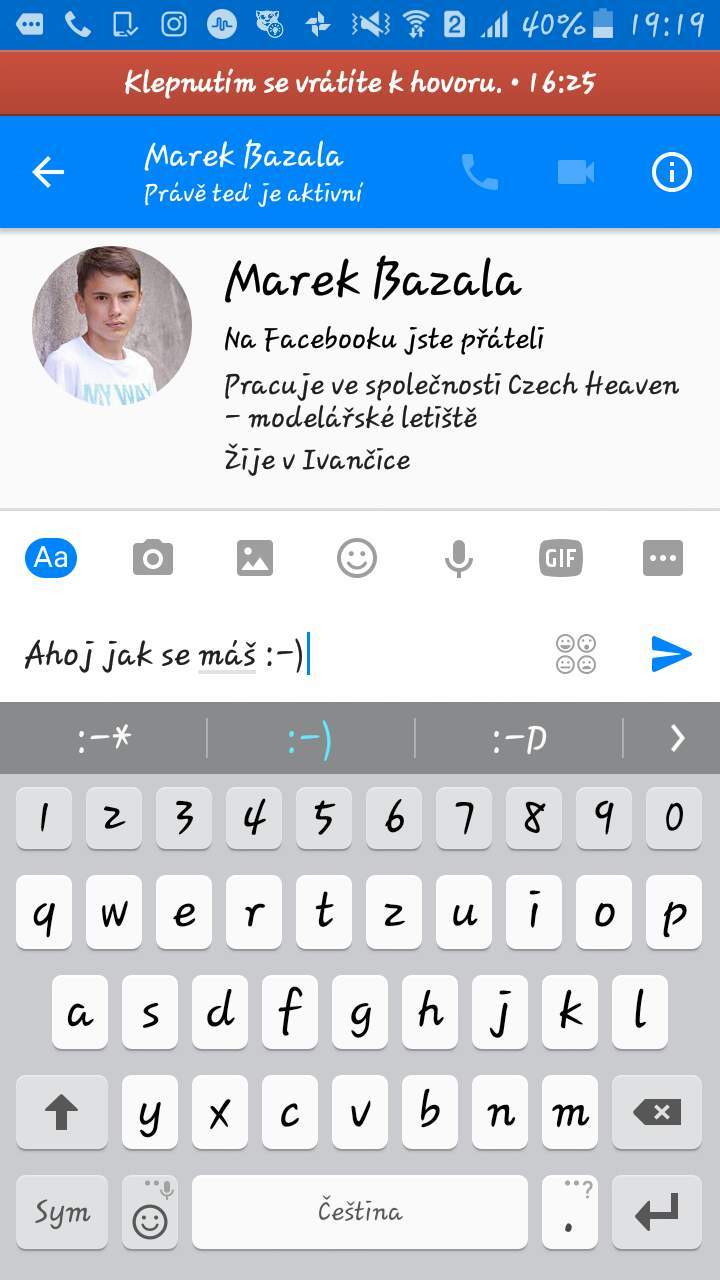
Task: Start a video call with Marek Bazala
Action: 576,173
